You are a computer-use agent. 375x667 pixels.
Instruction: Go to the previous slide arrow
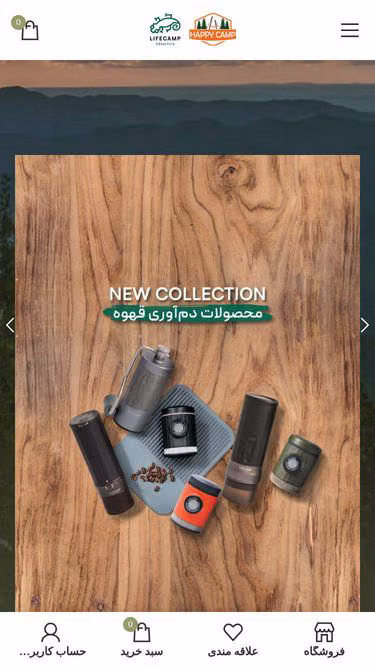point(10,325)
